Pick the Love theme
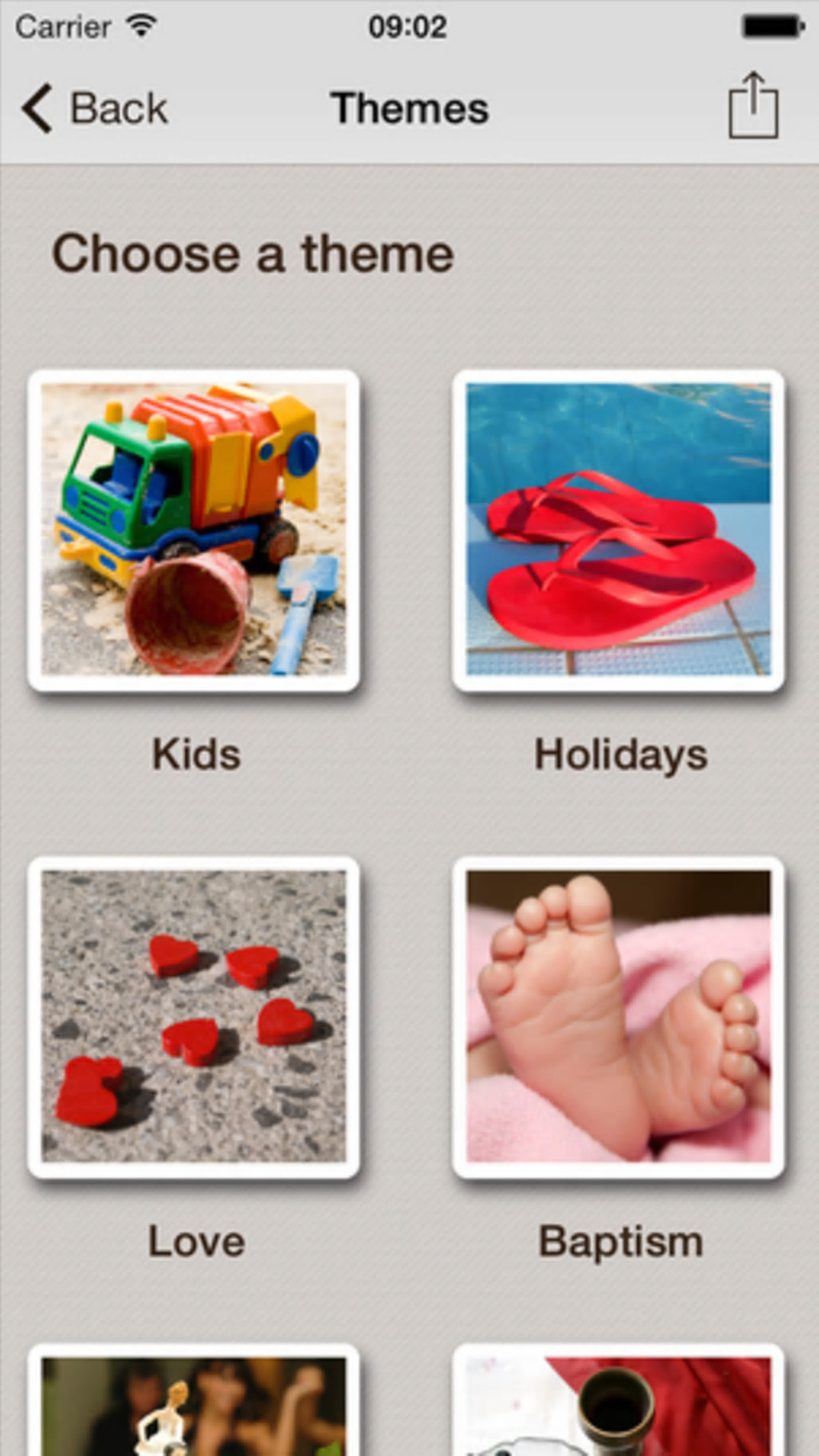The image size is (819, 1456). coord(194,1017)
